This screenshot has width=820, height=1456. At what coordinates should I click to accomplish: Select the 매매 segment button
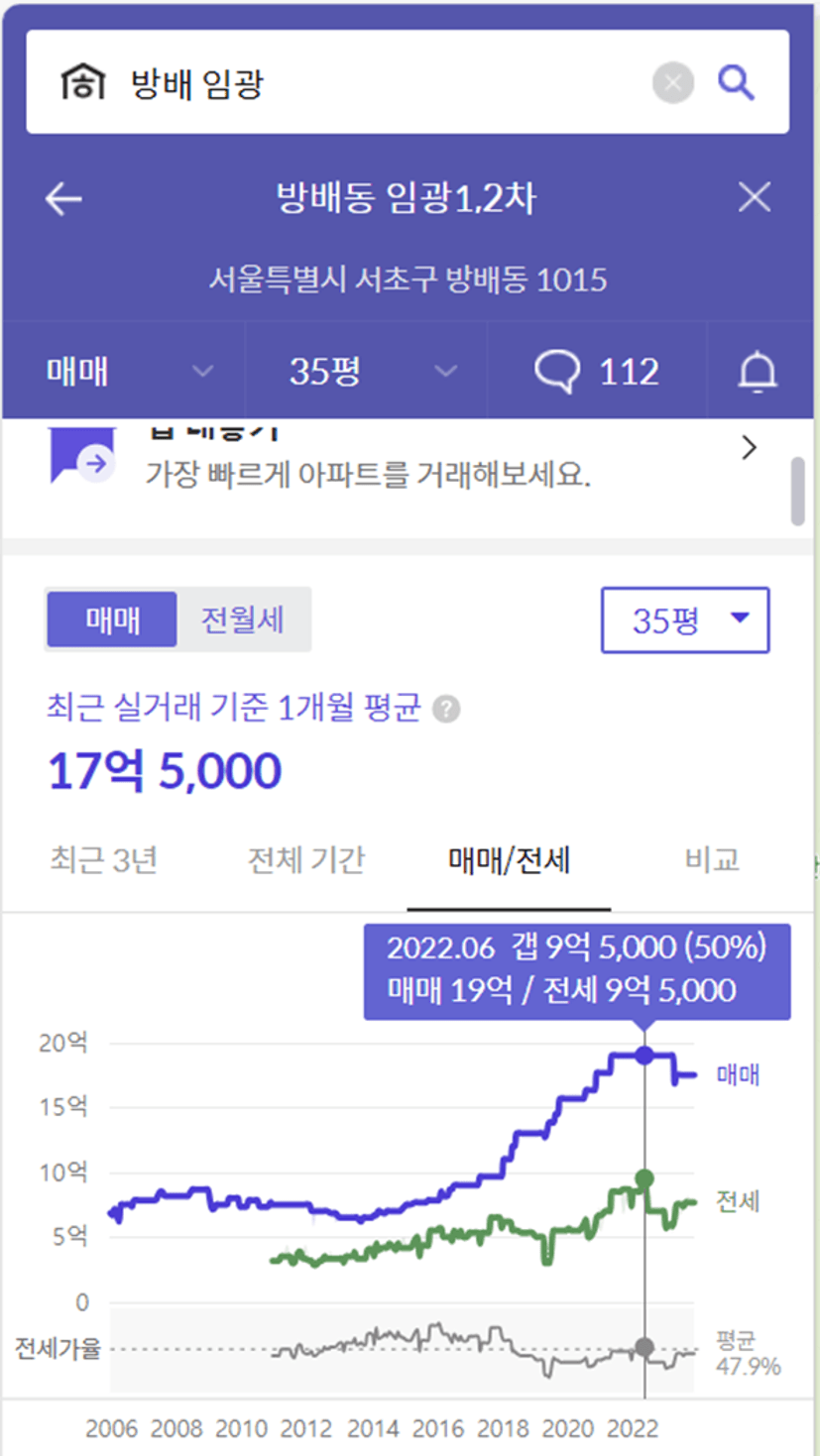[112, 620]
